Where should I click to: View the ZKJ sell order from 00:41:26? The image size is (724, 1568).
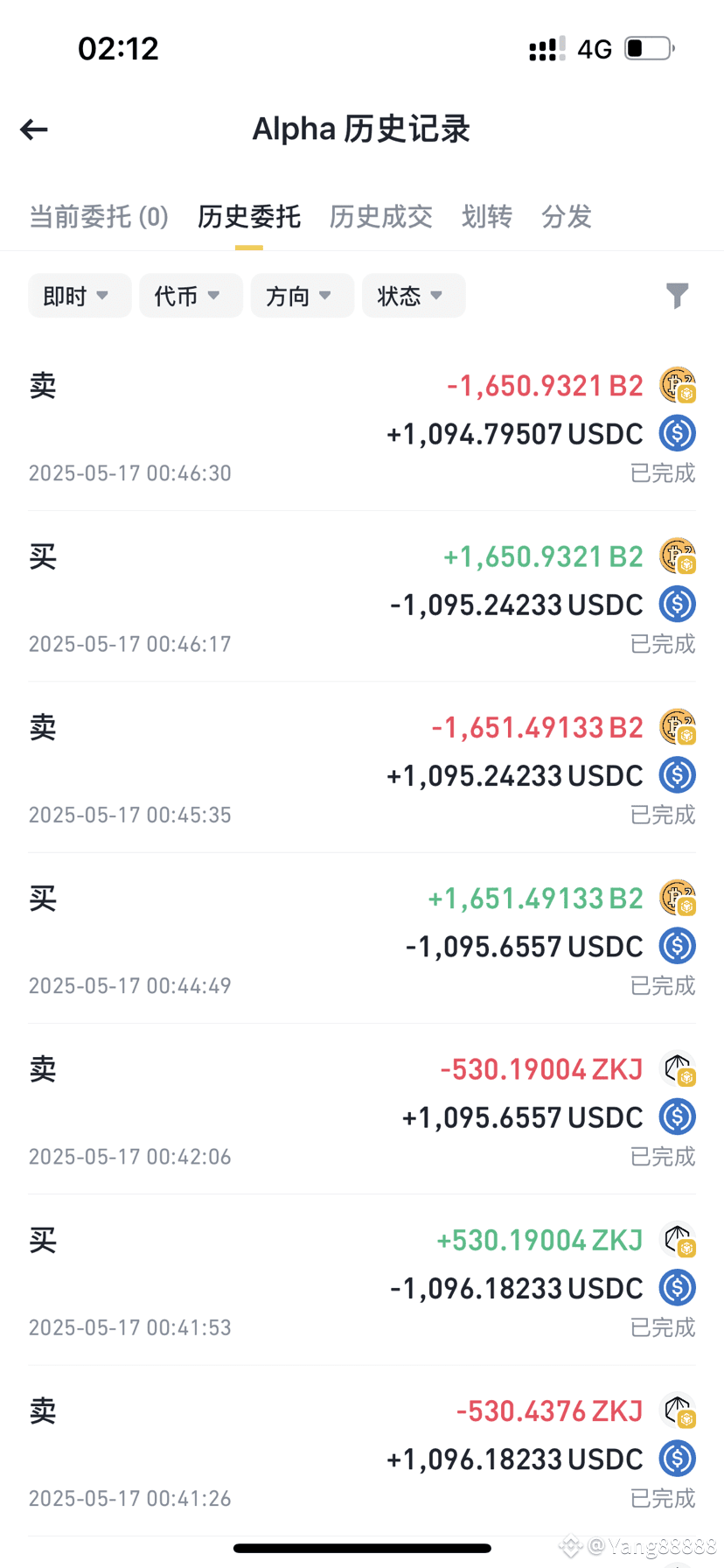(362, 1451)
